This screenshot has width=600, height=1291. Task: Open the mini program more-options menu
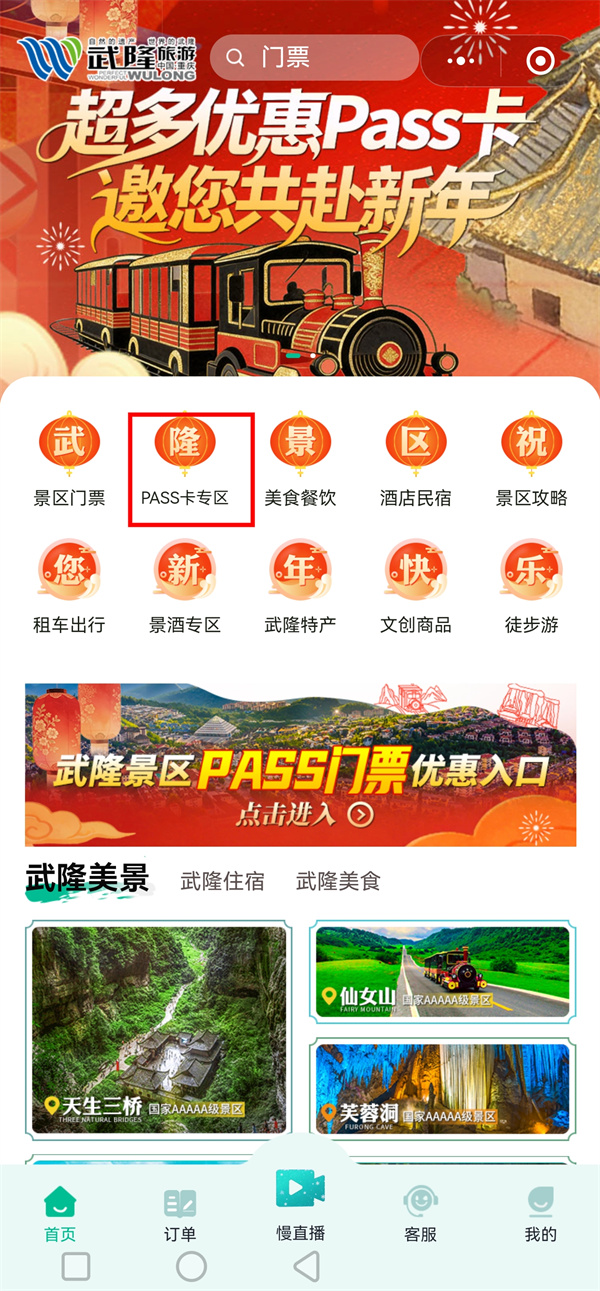[x=461, y=60]
